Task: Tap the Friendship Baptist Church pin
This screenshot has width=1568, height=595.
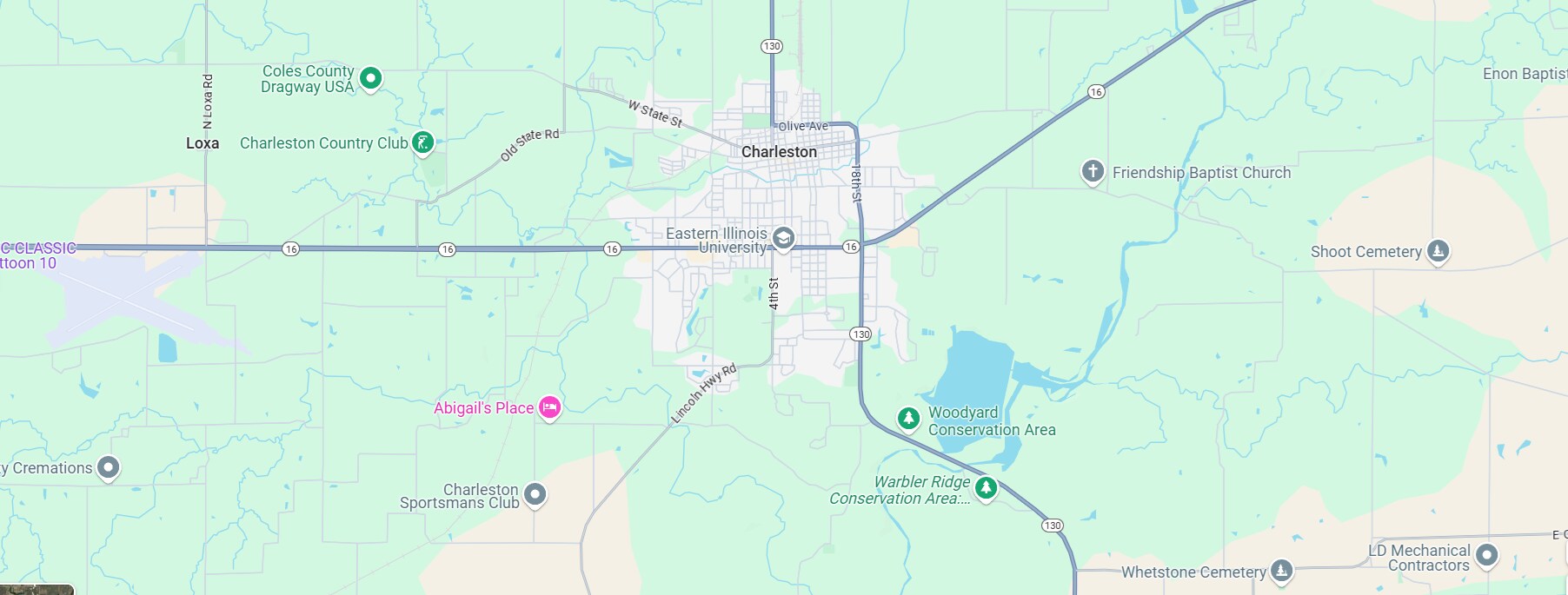Action: click(1093, 171)
